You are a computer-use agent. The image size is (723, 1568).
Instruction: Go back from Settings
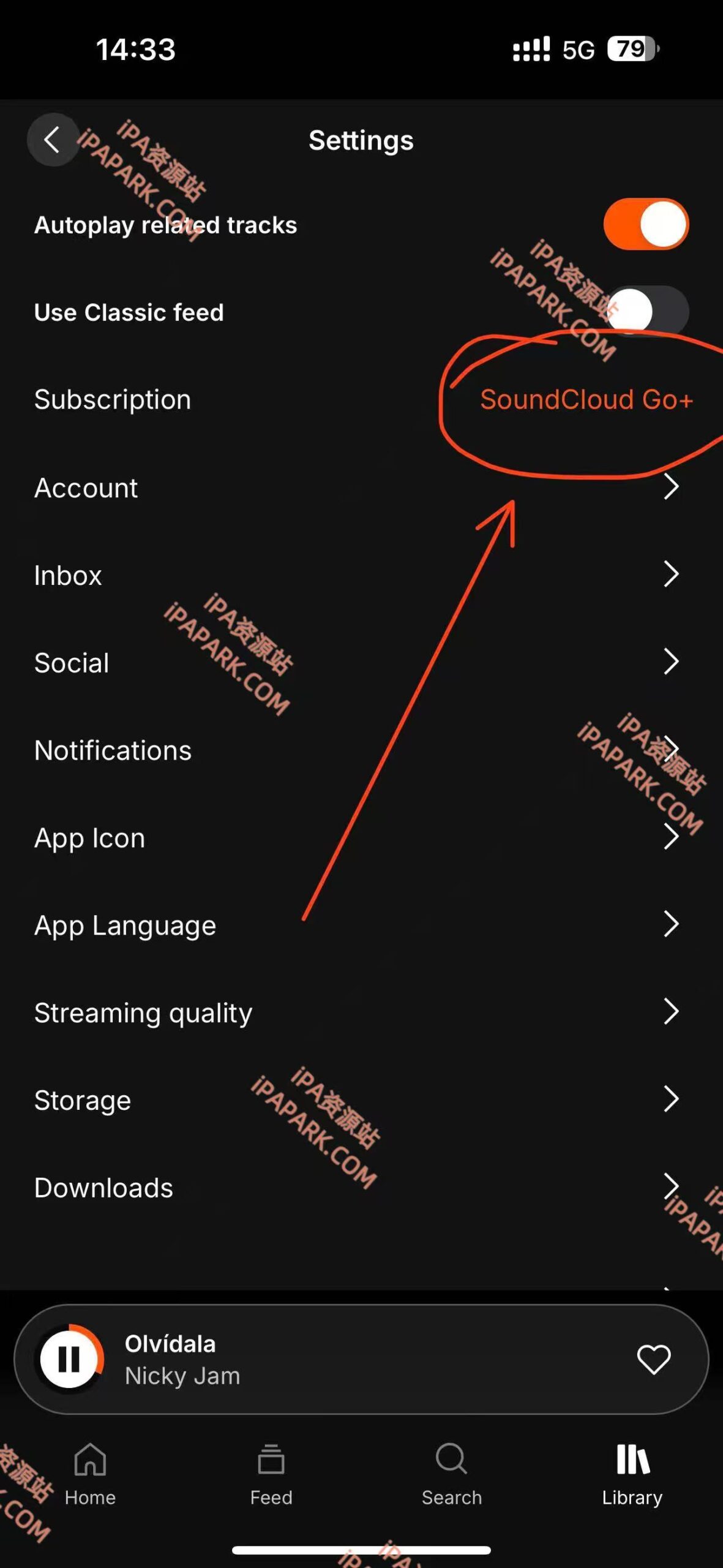[53, 140]
